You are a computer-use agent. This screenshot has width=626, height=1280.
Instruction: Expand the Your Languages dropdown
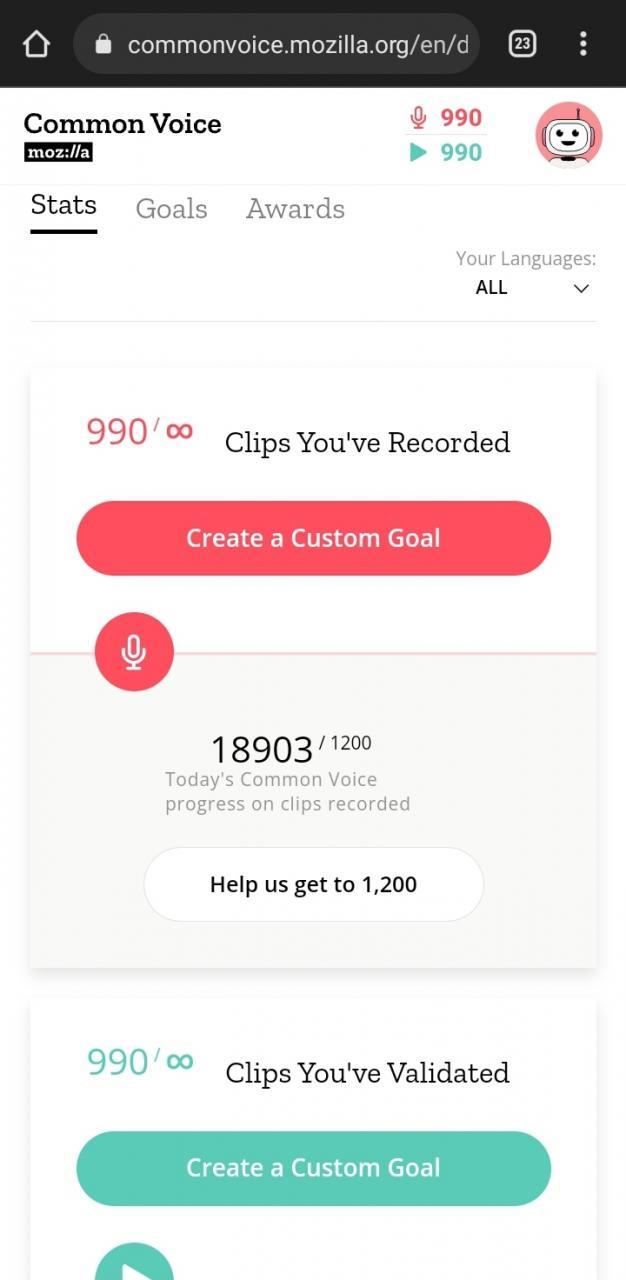click(x=532, y=288)
